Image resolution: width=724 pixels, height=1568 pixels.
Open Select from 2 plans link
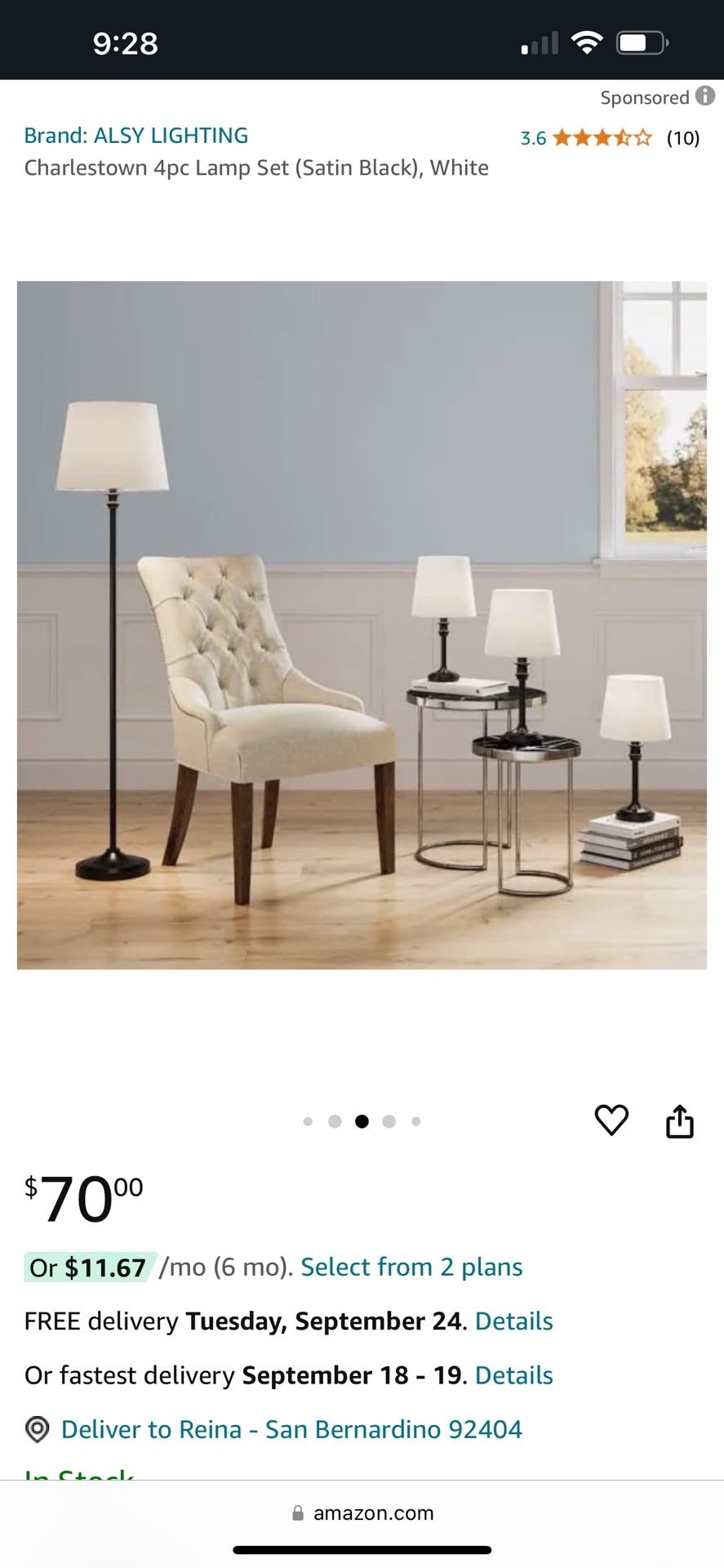coord(411,1267)
